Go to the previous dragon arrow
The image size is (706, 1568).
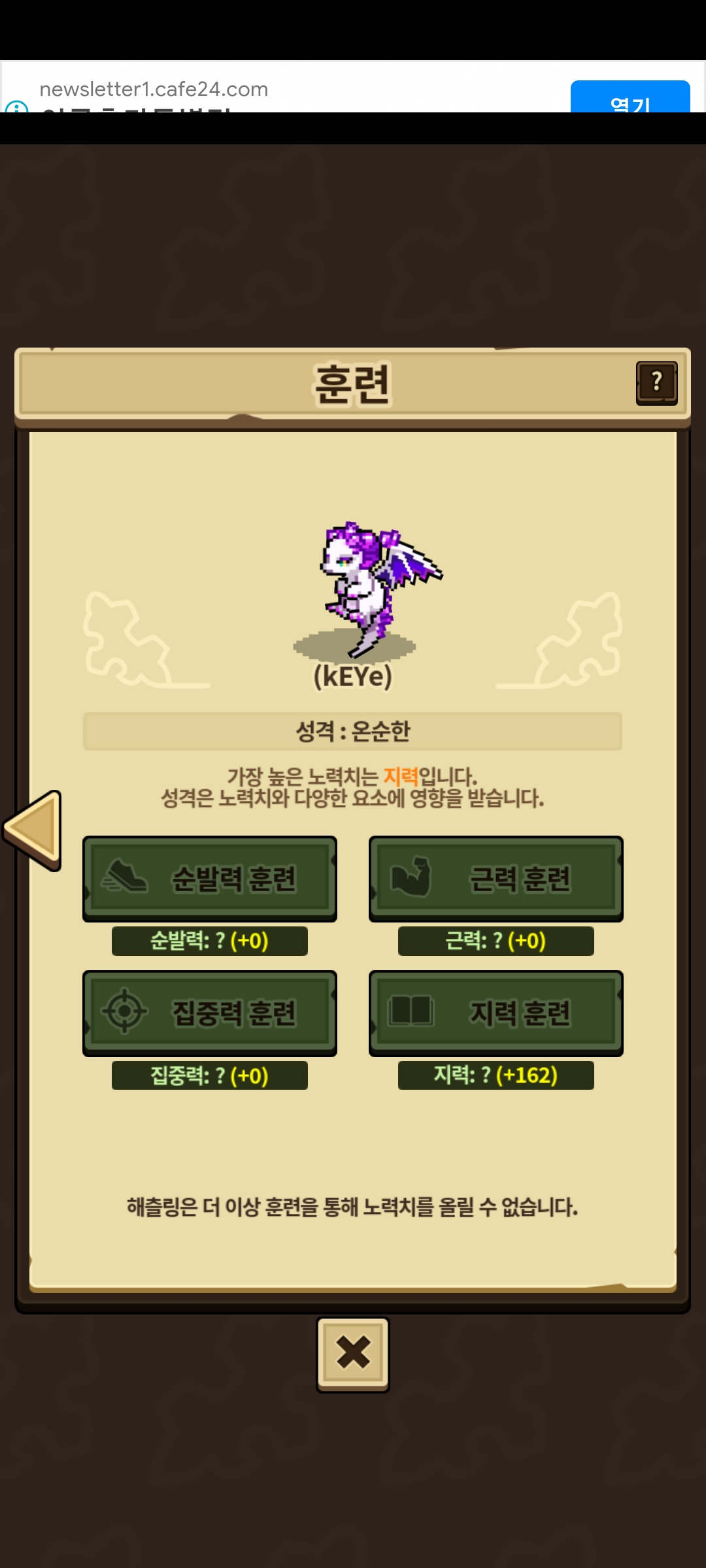coord(33,830)
